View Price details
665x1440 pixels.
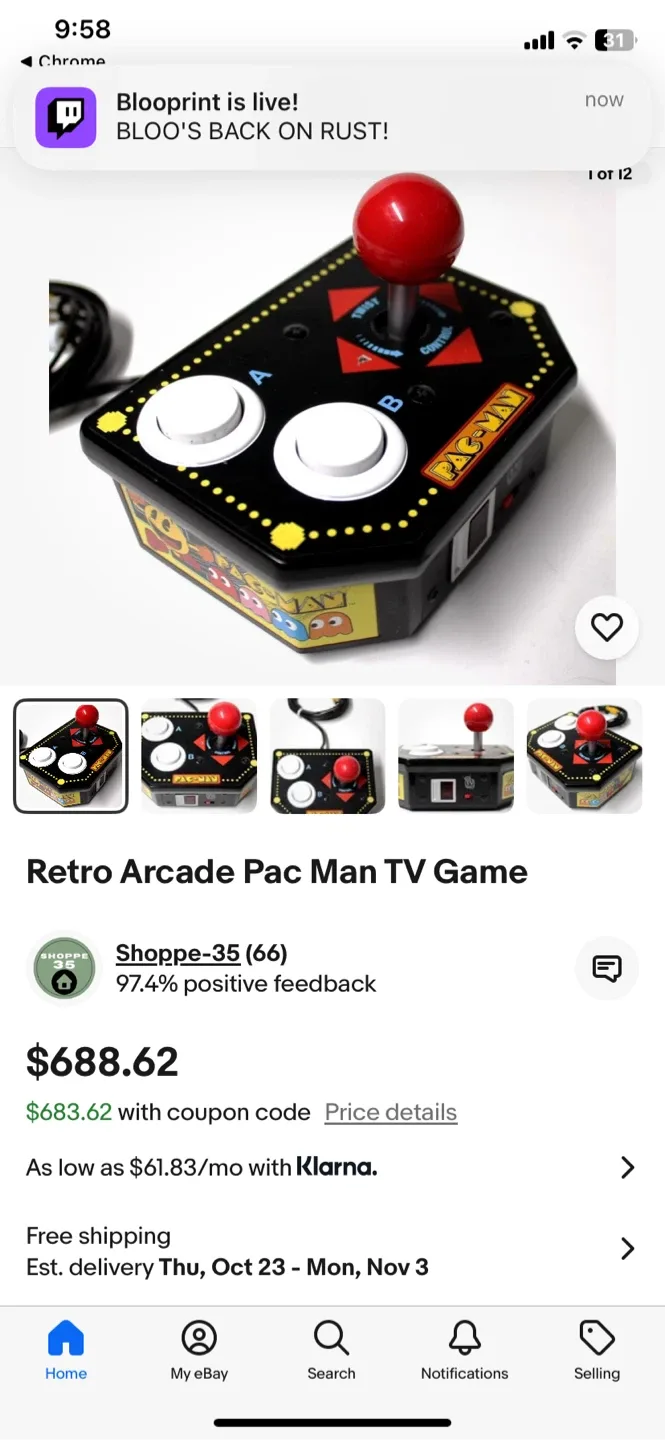(x=391, y=1112)
